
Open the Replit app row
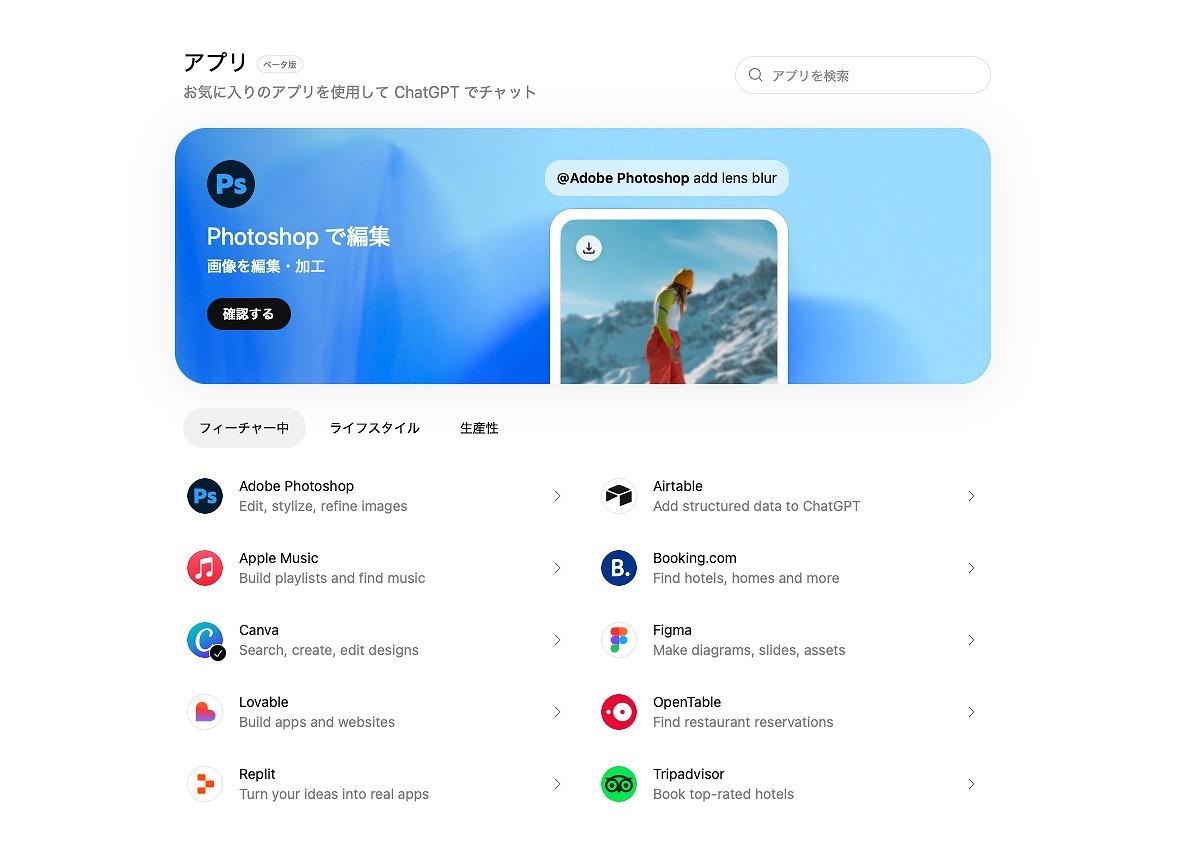tap(374, 784)
